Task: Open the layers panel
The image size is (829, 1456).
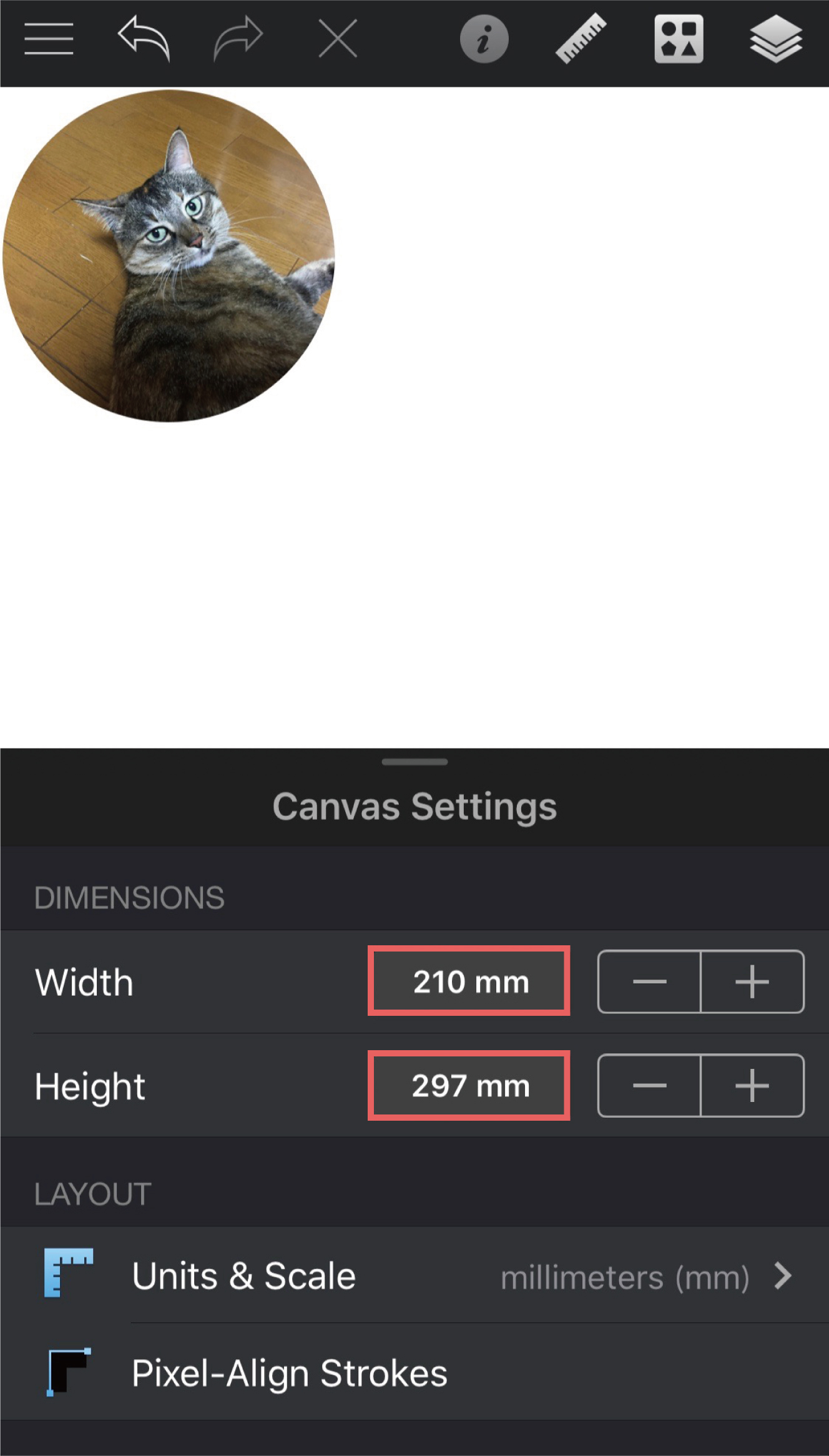Action: [x=775, y=39]
